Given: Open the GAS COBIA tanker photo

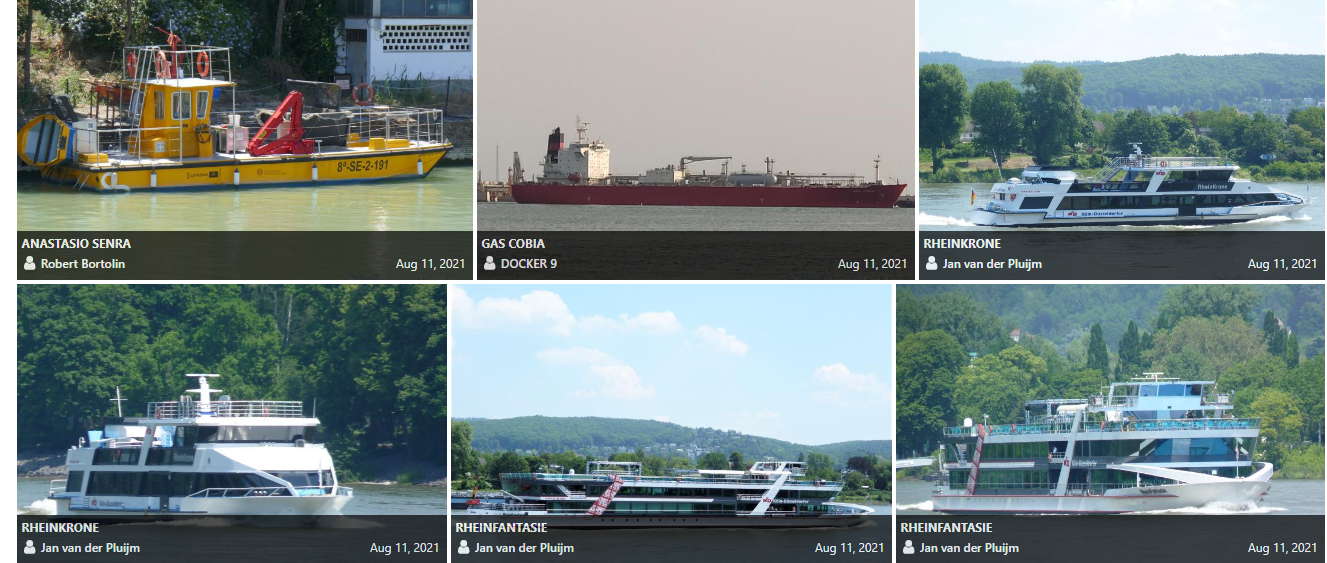Looking at the screenshot, I should (695, 115).
